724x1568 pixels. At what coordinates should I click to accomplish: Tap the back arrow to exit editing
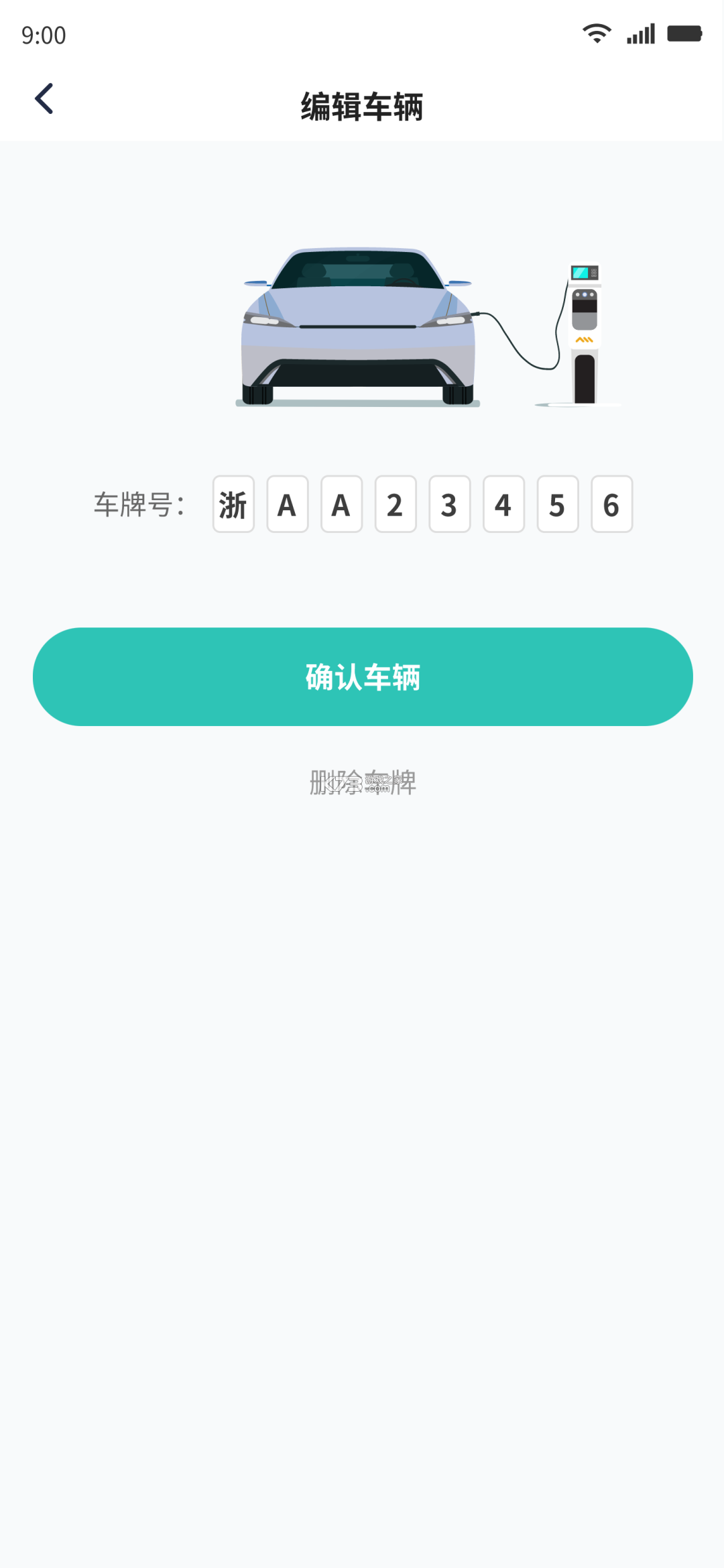coord(44,98)
